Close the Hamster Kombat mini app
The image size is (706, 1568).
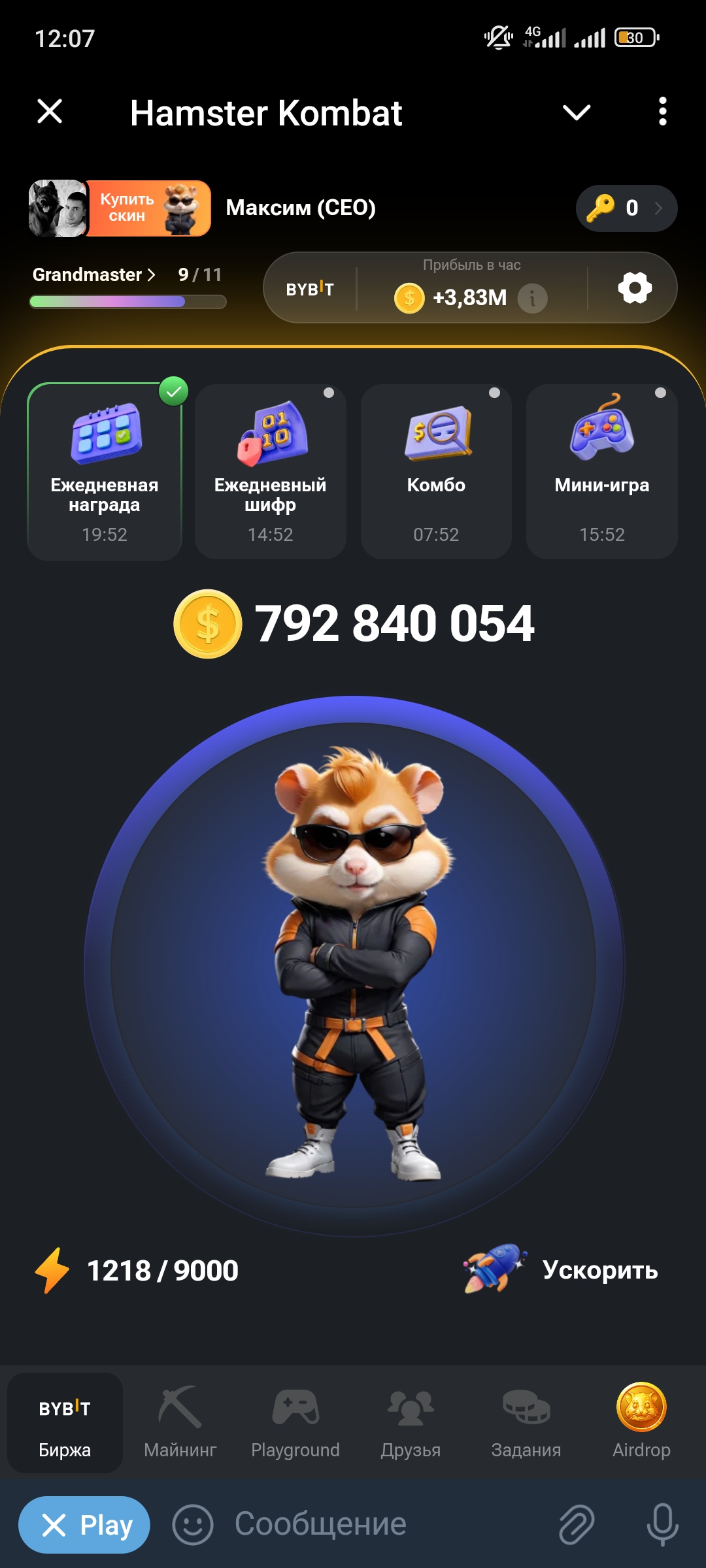tap(50, 112)
